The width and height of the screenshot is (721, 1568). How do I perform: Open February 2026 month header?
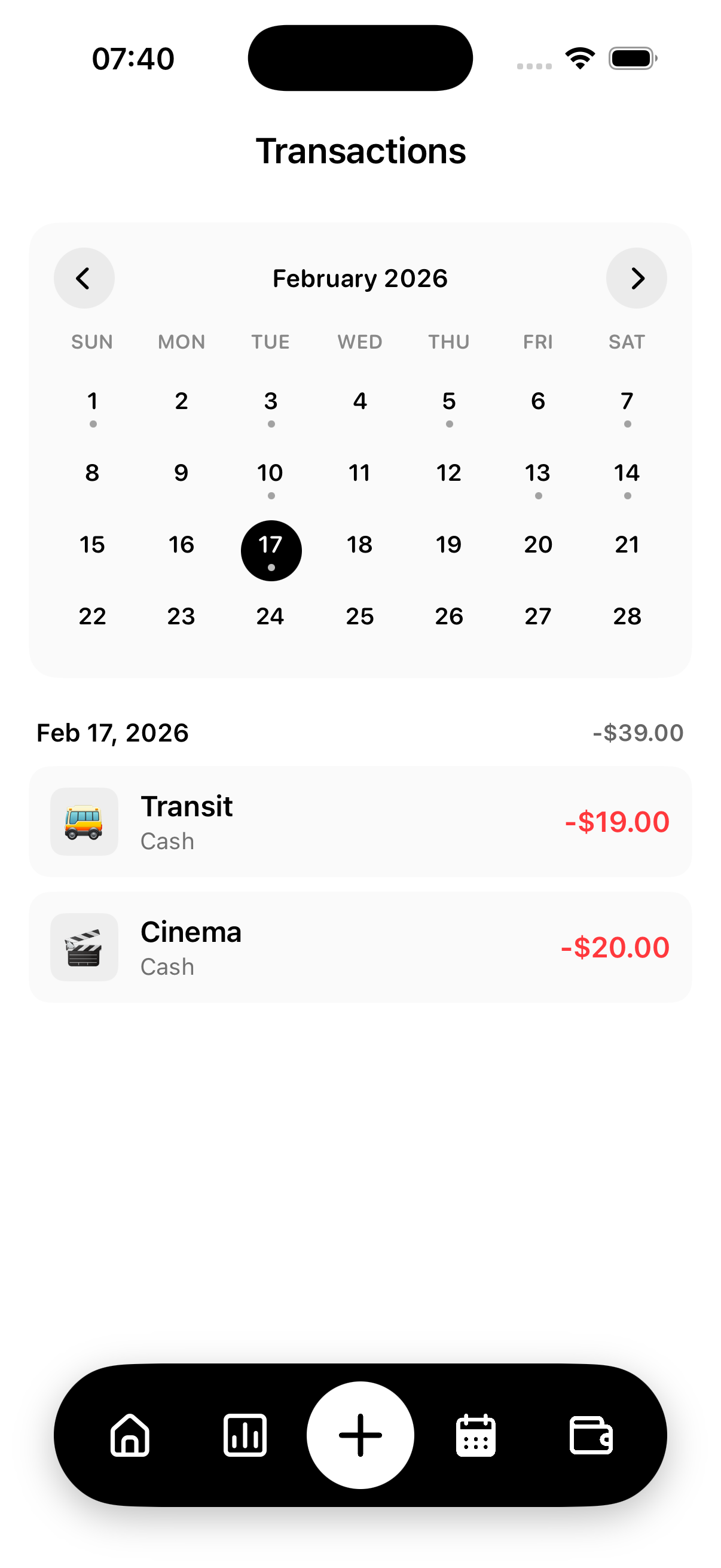click(360, 278)
